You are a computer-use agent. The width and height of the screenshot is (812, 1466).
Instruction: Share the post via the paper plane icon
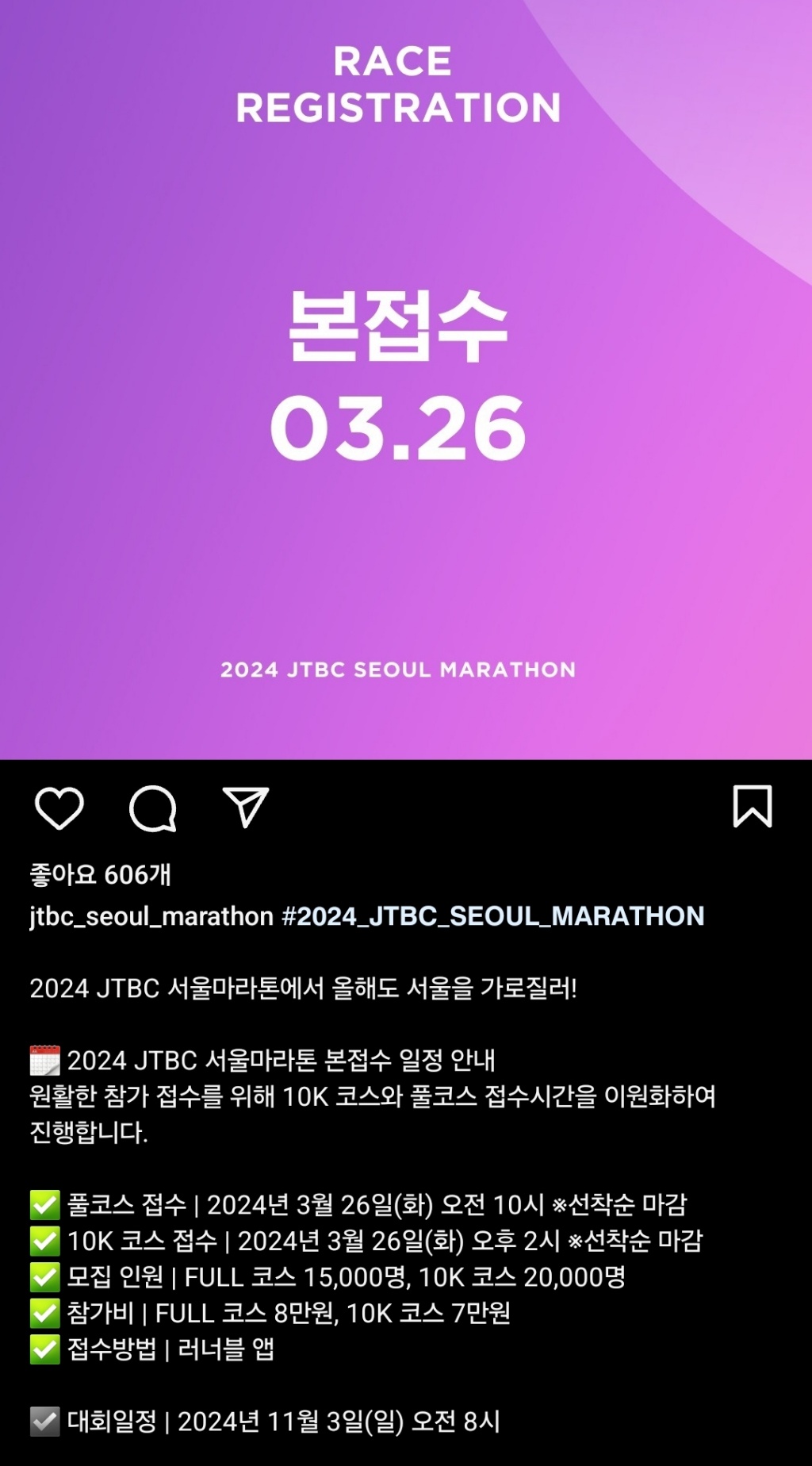click(x=246, y=808)
